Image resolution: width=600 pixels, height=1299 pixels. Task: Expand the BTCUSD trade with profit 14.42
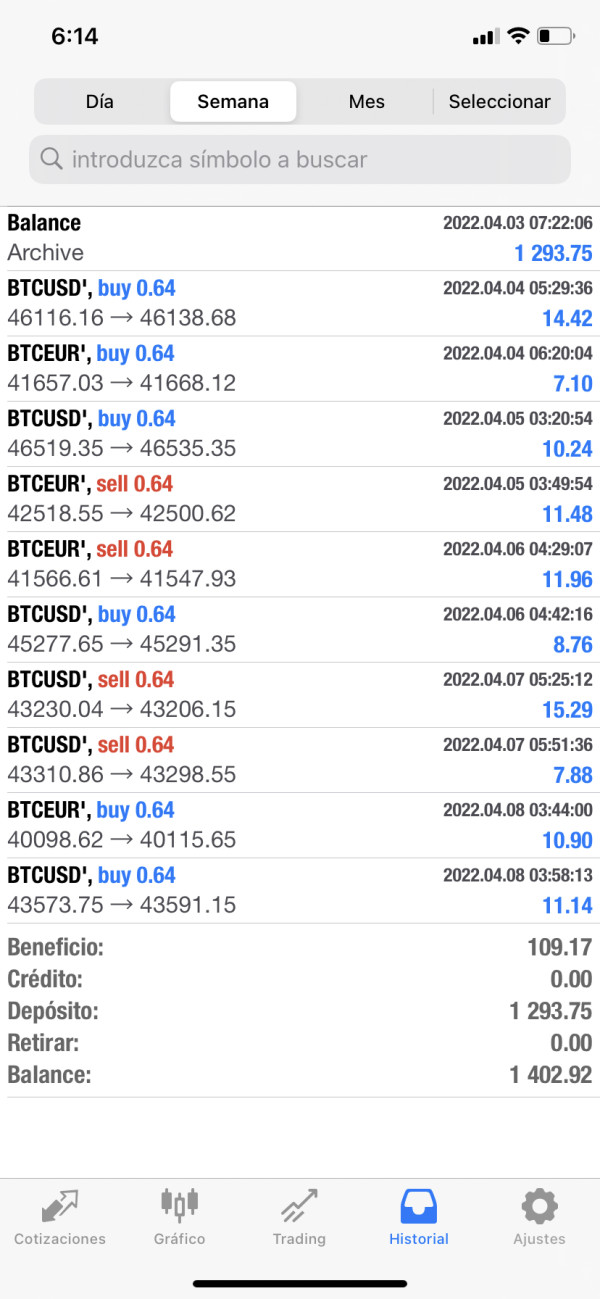click(300, 304)
